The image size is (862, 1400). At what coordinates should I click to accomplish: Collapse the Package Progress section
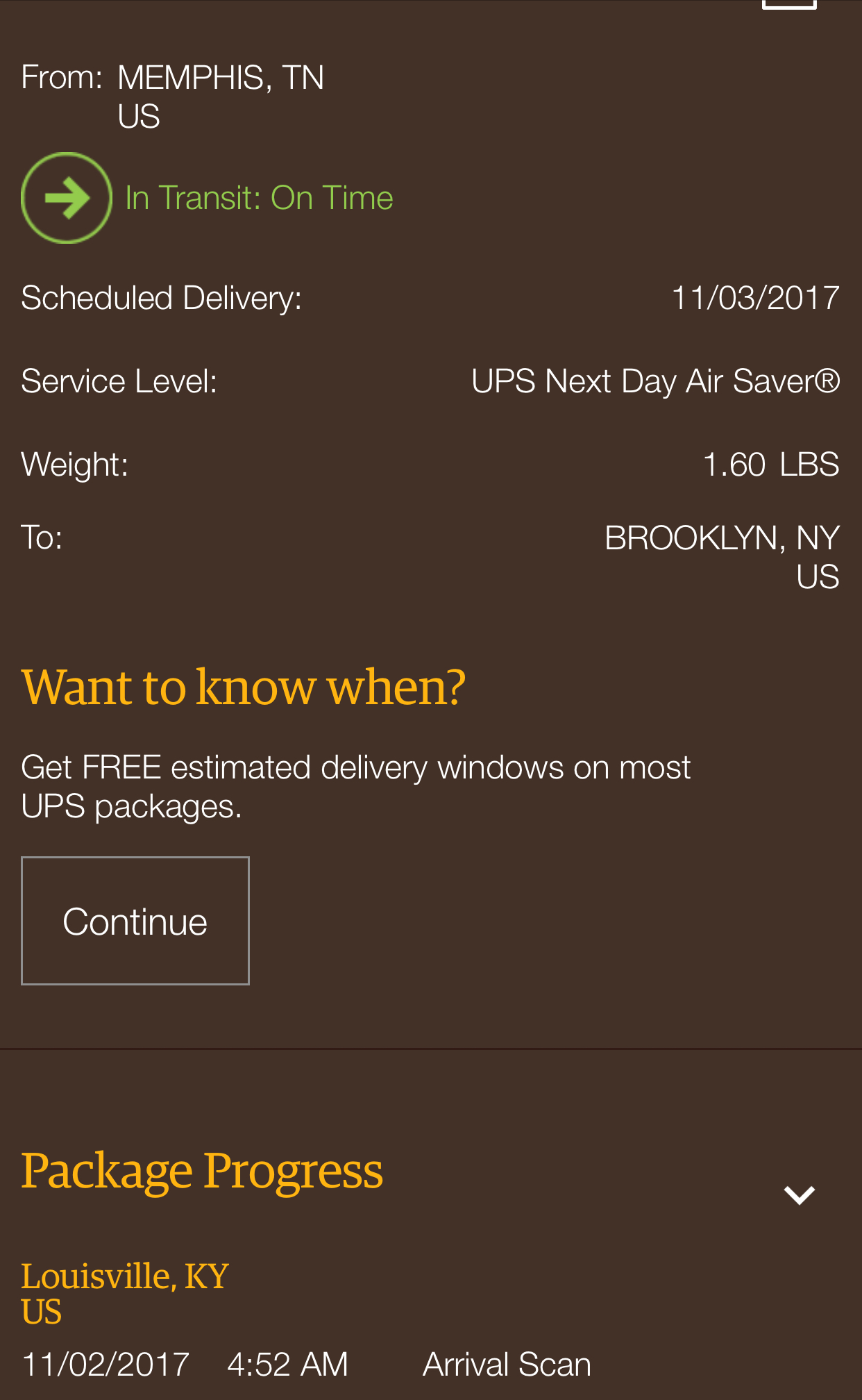tap(799, 1194)
